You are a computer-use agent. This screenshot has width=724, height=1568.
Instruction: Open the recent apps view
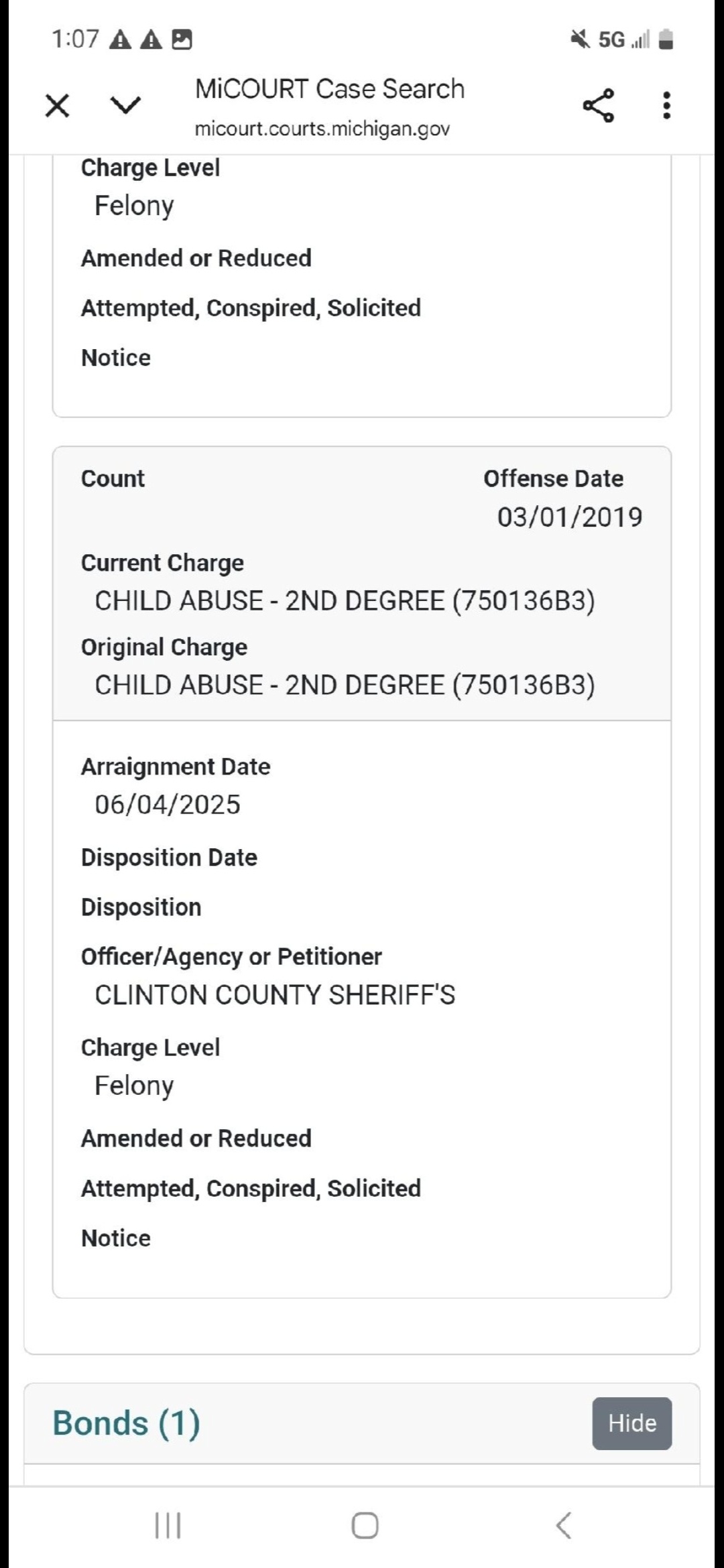pos(168,1526)
